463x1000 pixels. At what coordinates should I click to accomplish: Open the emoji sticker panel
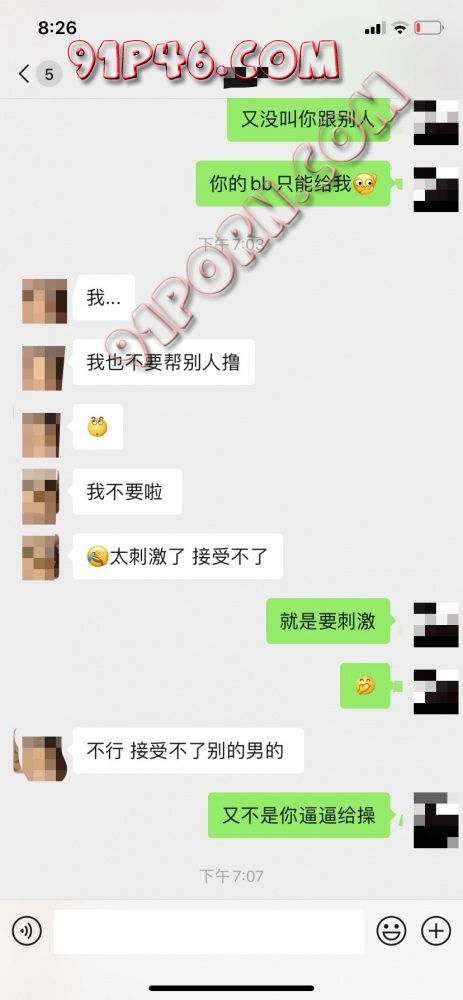coord(391,931)
